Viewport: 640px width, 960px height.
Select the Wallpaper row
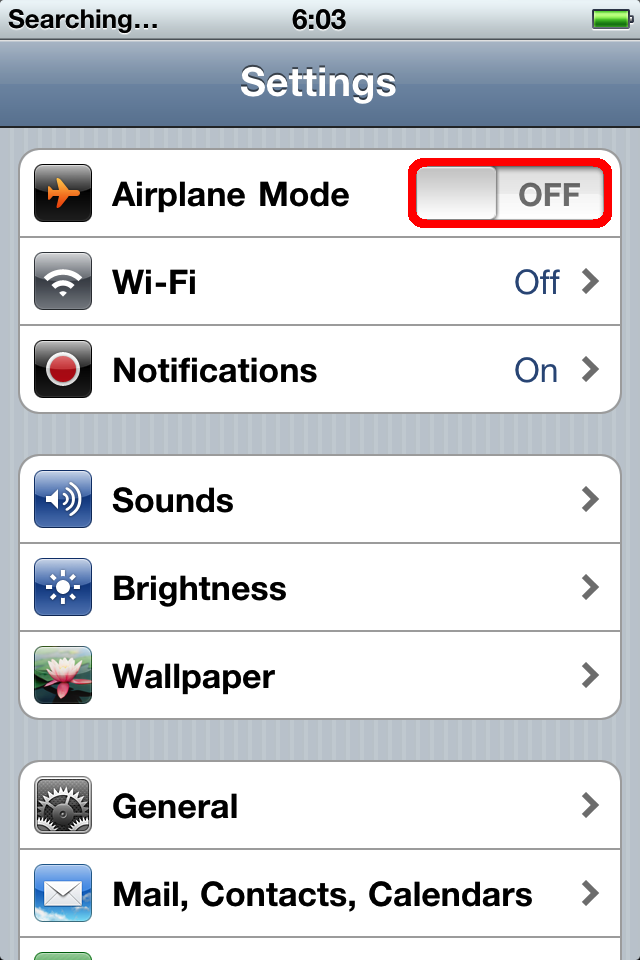coord(320,676)
